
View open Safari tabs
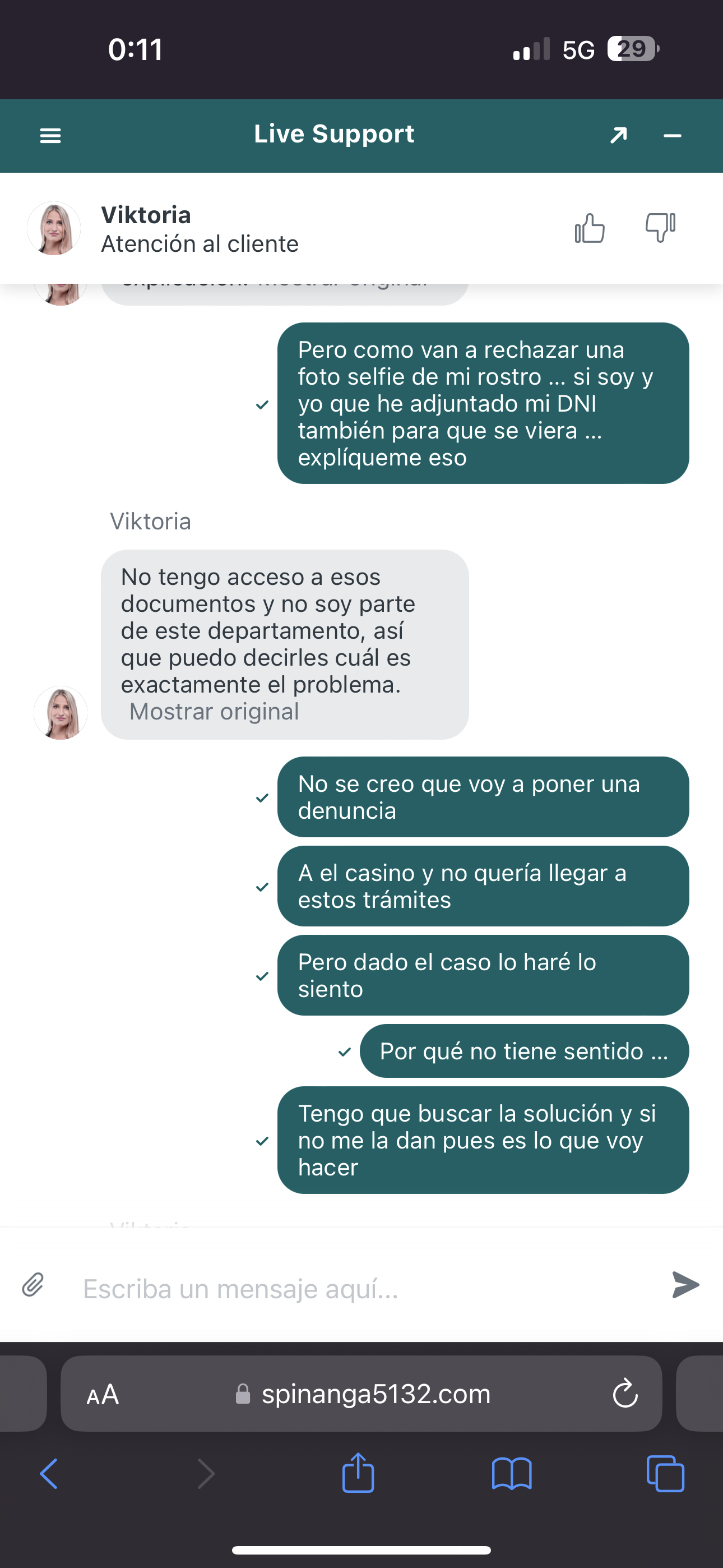click(665, 1474)
